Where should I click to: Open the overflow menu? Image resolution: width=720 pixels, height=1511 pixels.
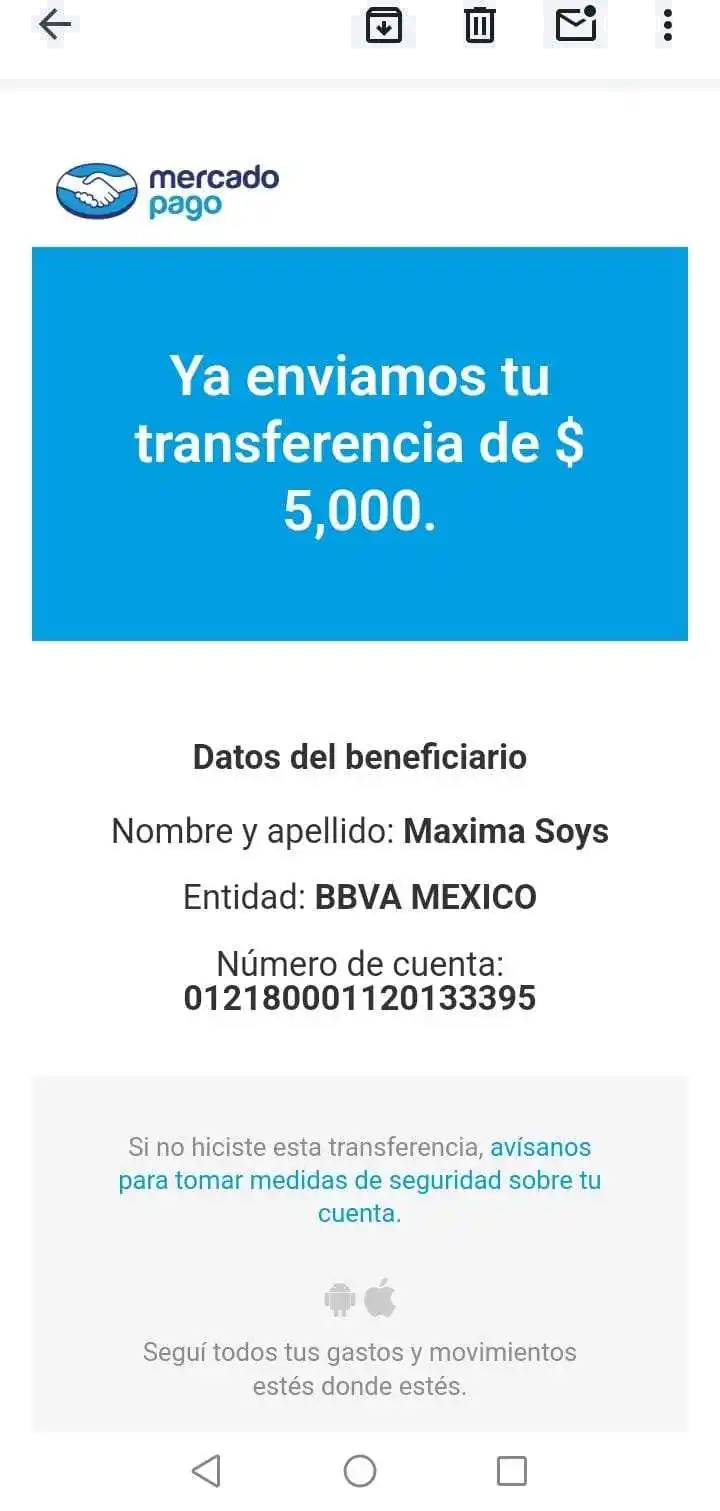667,26
